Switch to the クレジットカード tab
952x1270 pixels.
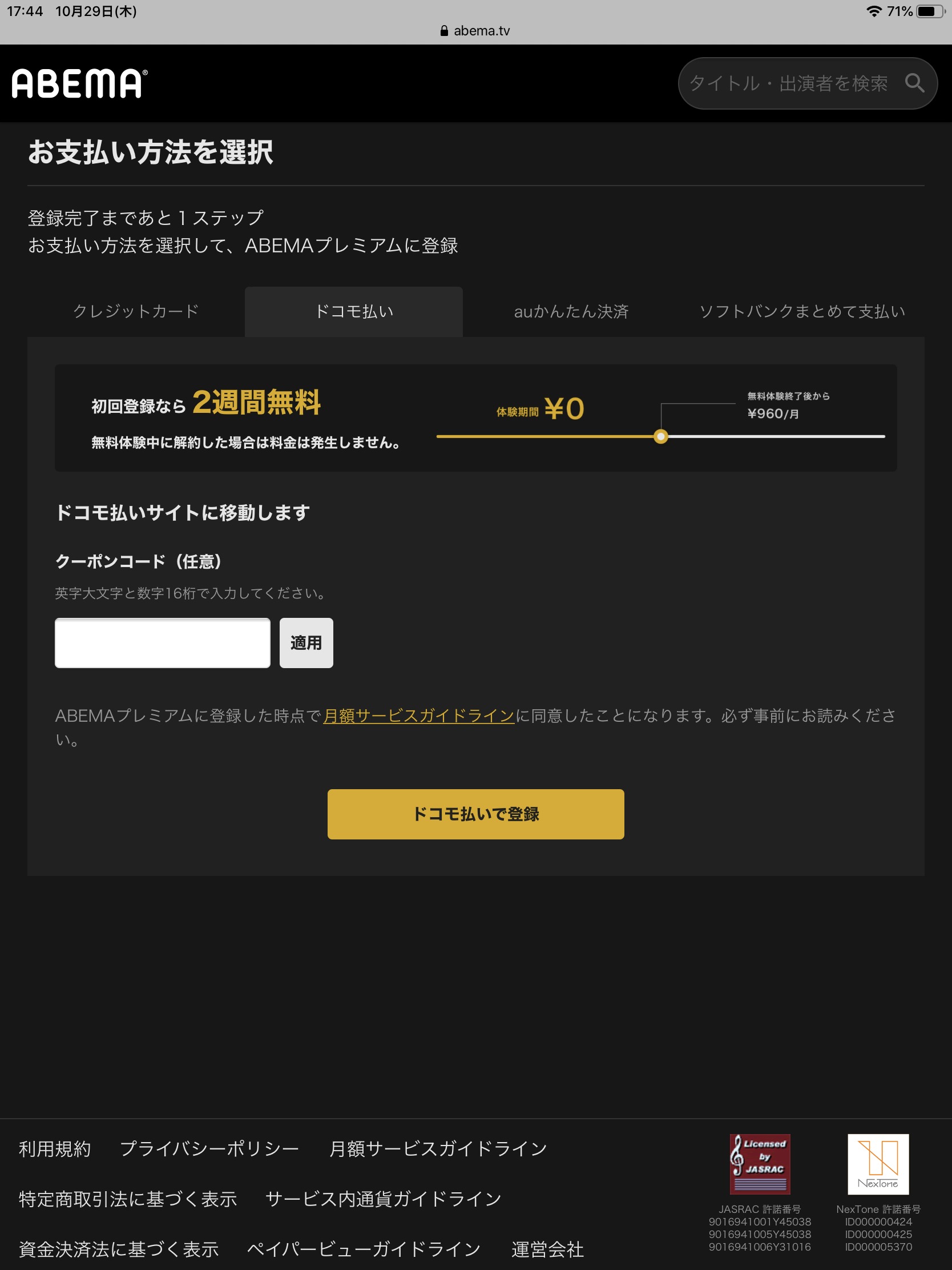[136, 311]
